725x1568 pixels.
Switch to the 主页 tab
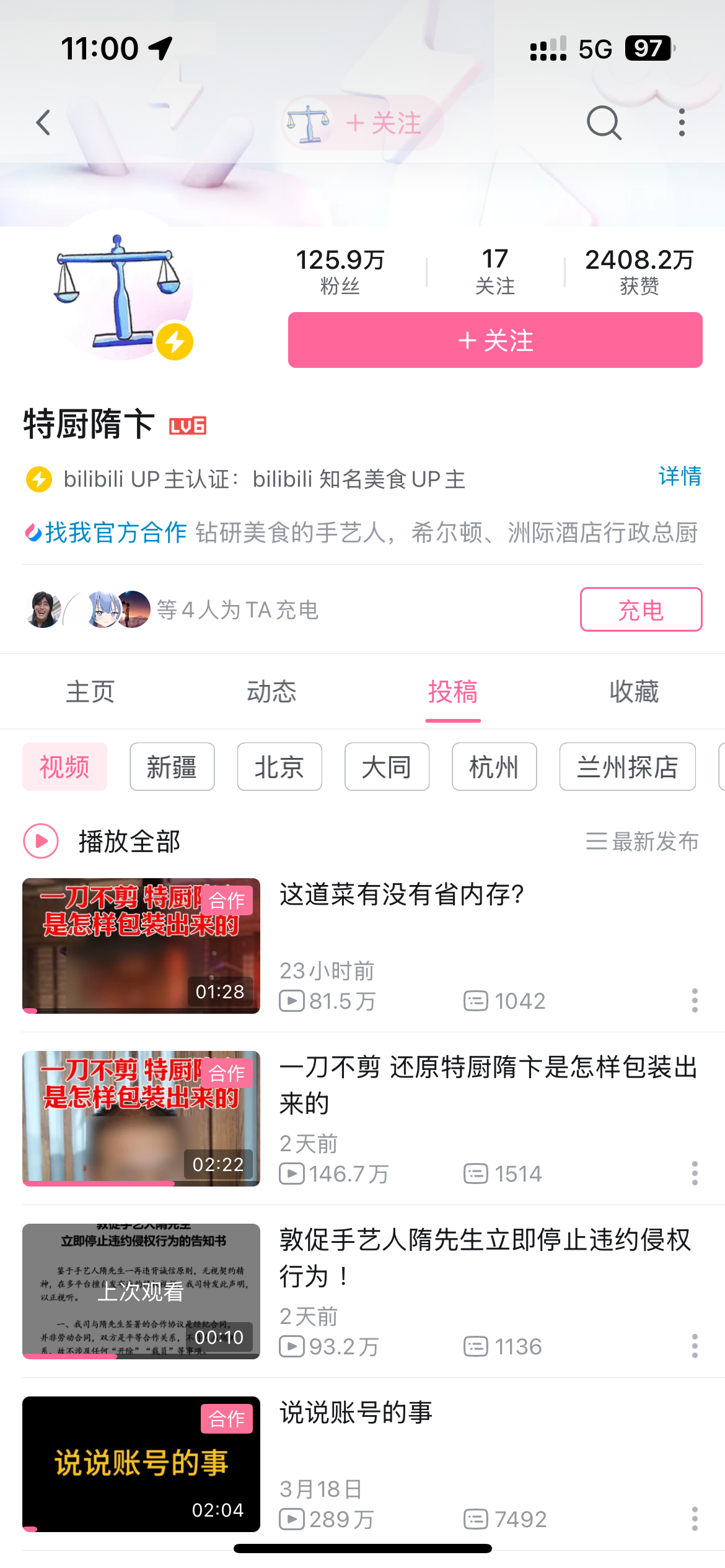90,692
